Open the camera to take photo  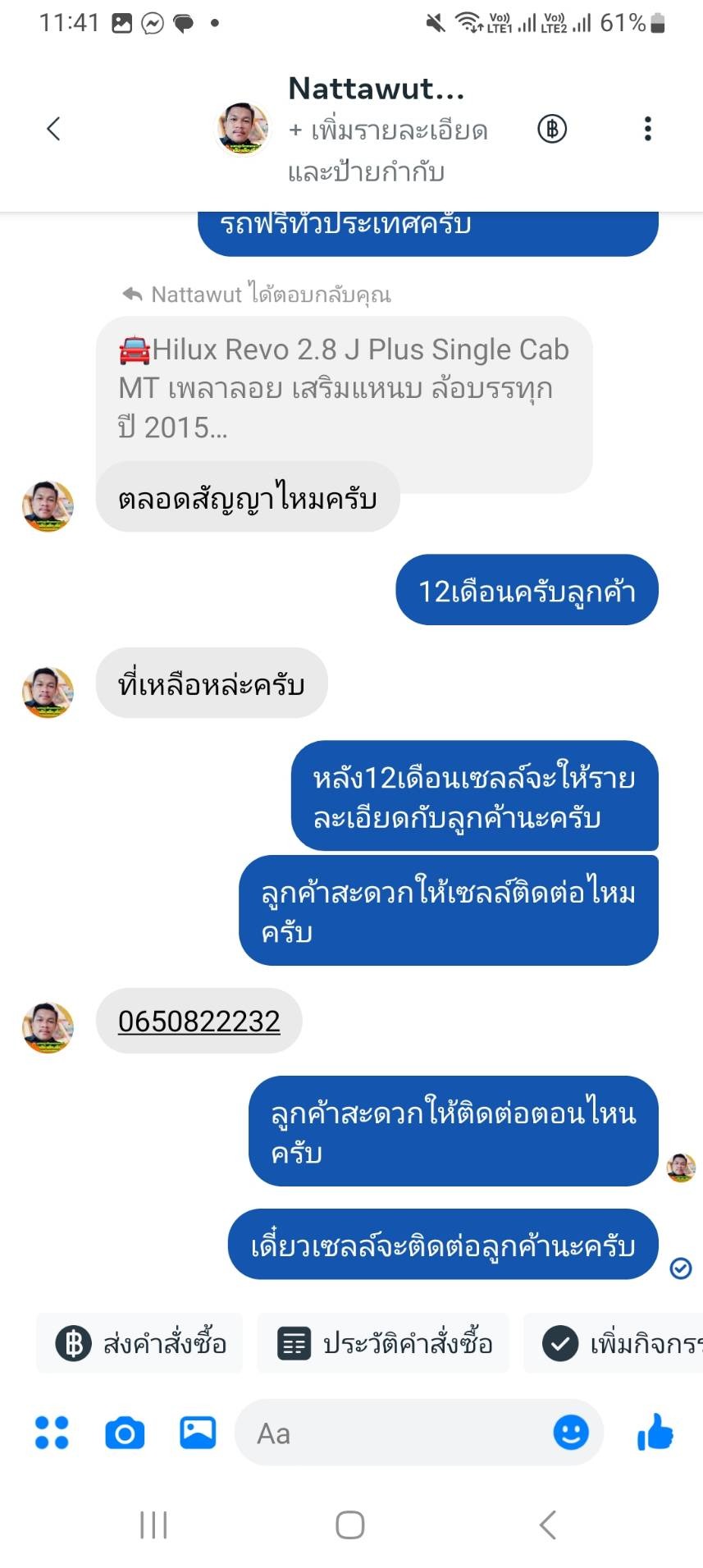[125, 1433]
